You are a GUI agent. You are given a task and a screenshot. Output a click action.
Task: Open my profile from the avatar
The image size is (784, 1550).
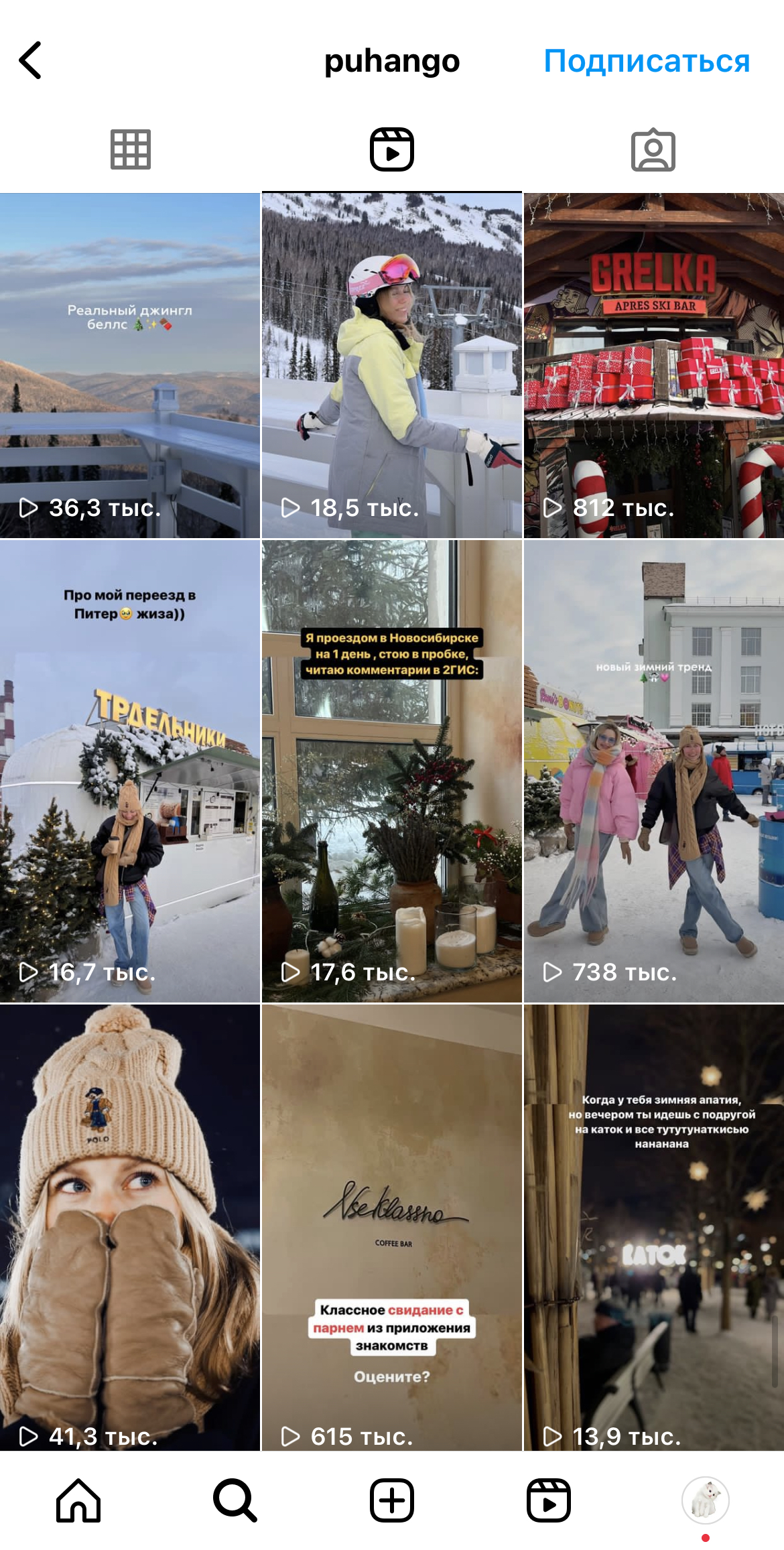[x=705, y=1500]
